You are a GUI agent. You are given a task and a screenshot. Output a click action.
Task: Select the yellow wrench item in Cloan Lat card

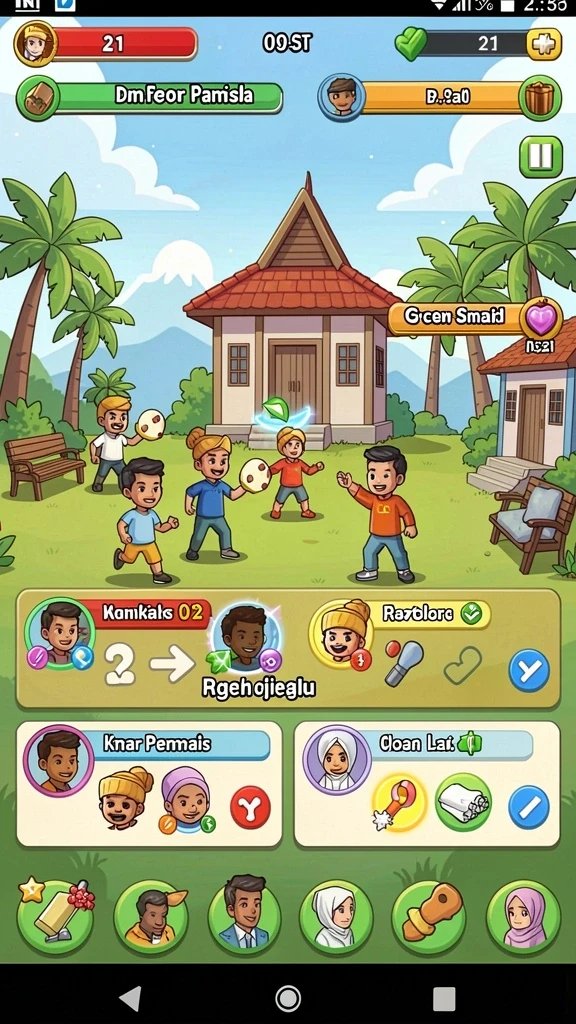(399, 803)
